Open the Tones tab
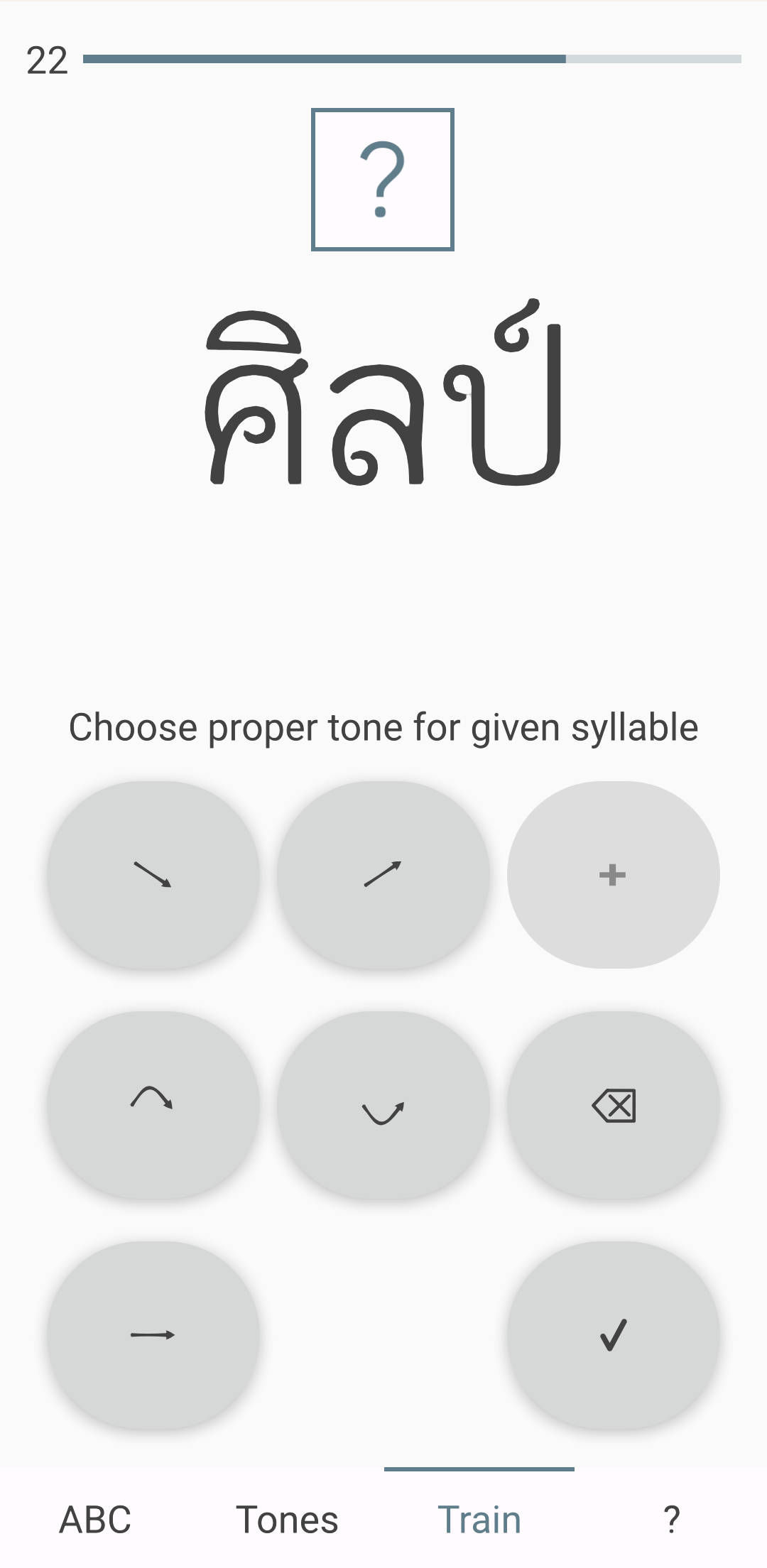 point(287,1520)
